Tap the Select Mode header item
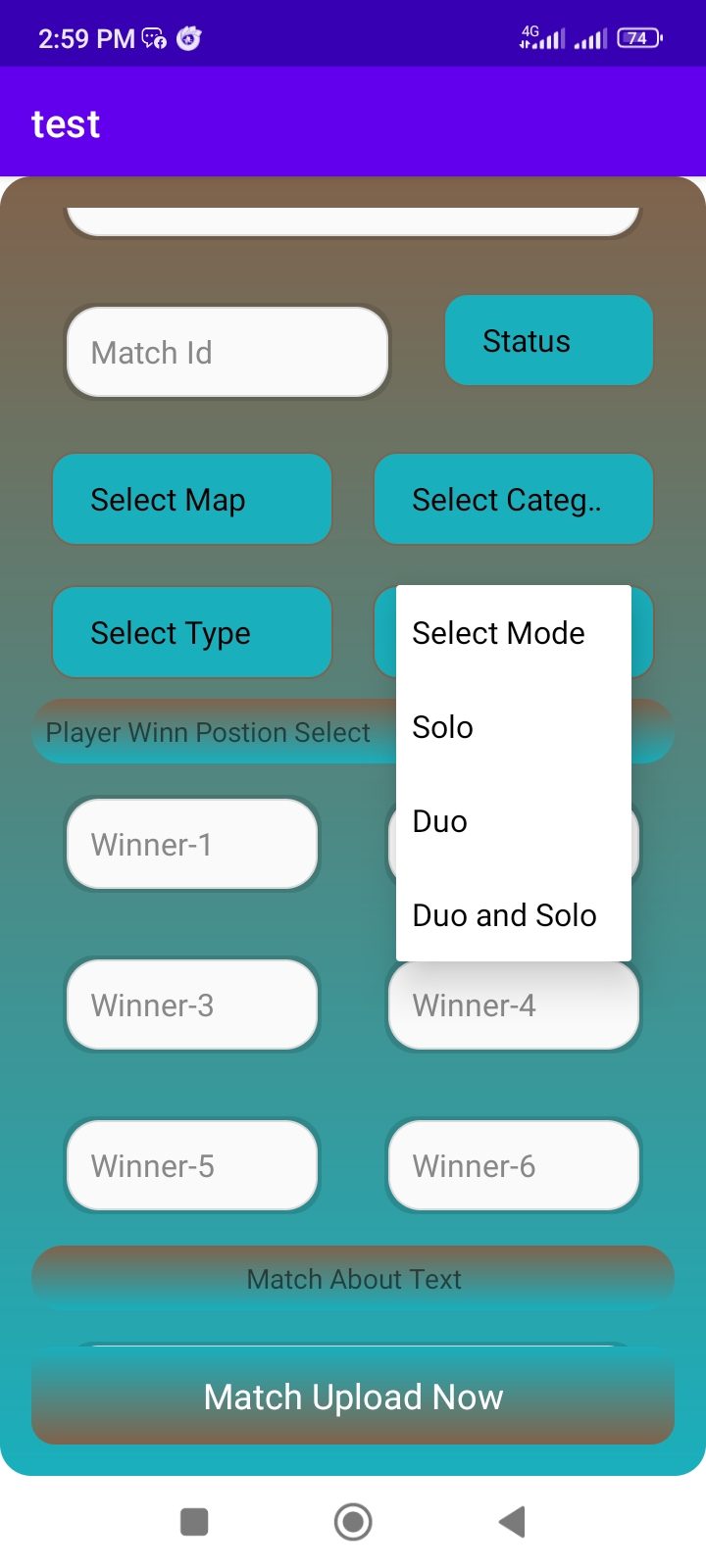This screenshot has height=1568, width=706. [513, 633]
